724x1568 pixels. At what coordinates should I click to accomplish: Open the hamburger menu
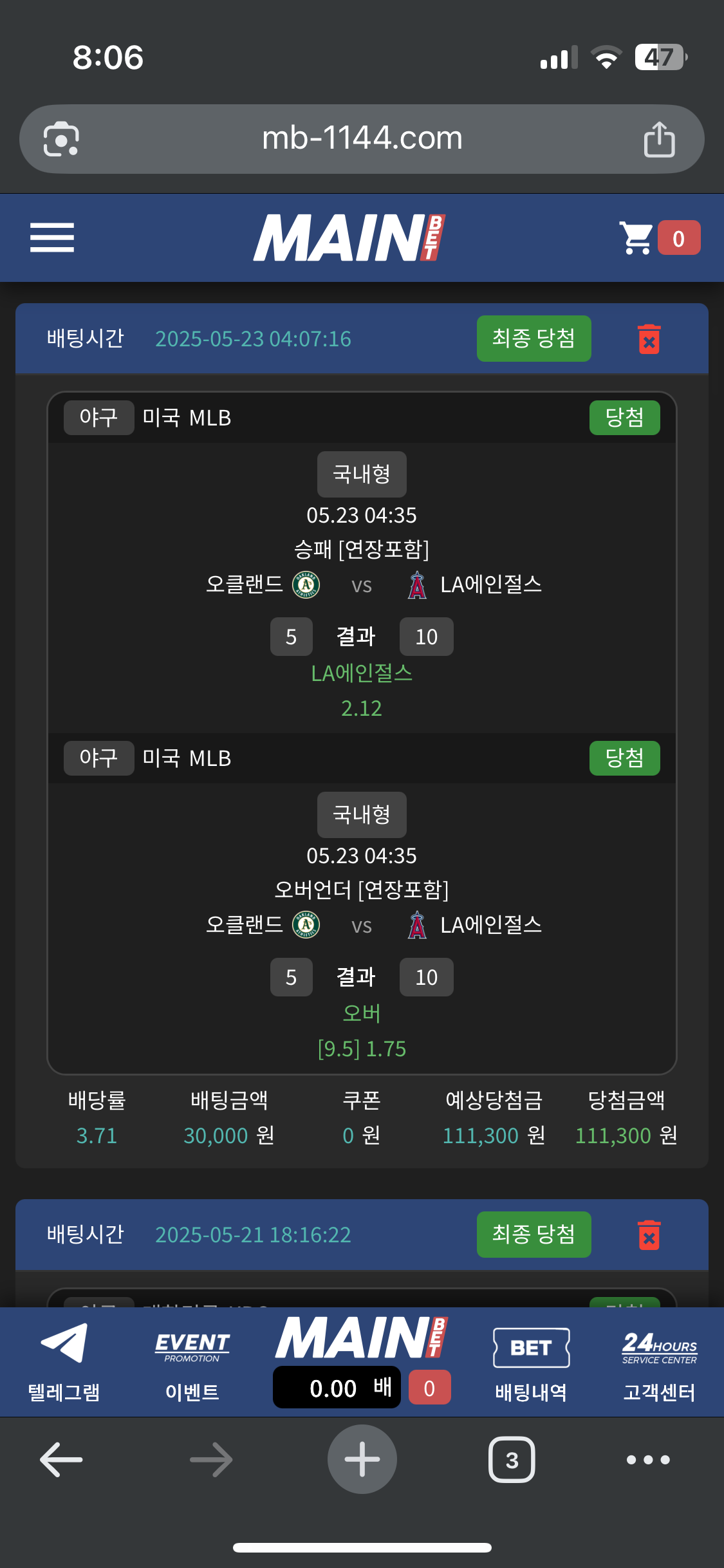52,238
